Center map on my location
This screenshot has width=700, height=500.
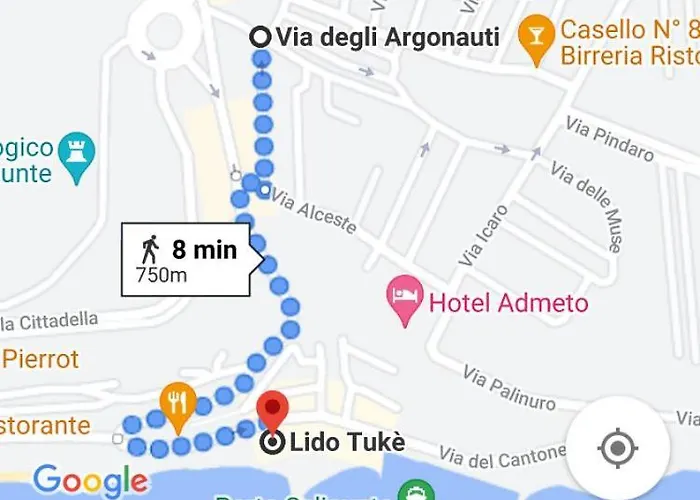click(x=618, y=447)
